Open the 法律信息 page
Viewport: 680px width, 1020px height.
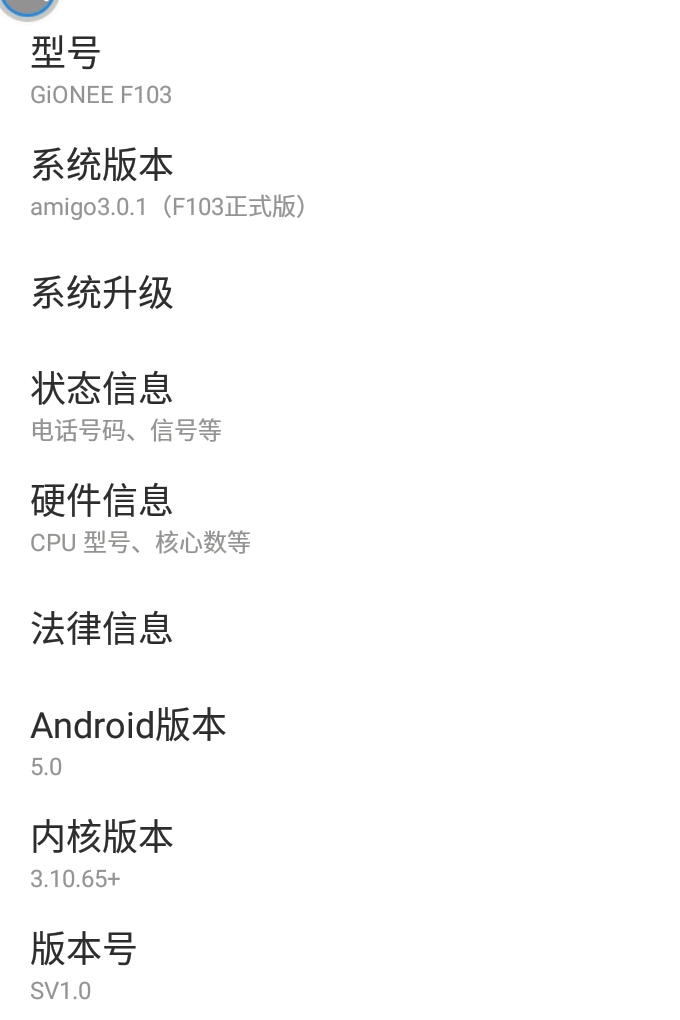tap(102, 629)
